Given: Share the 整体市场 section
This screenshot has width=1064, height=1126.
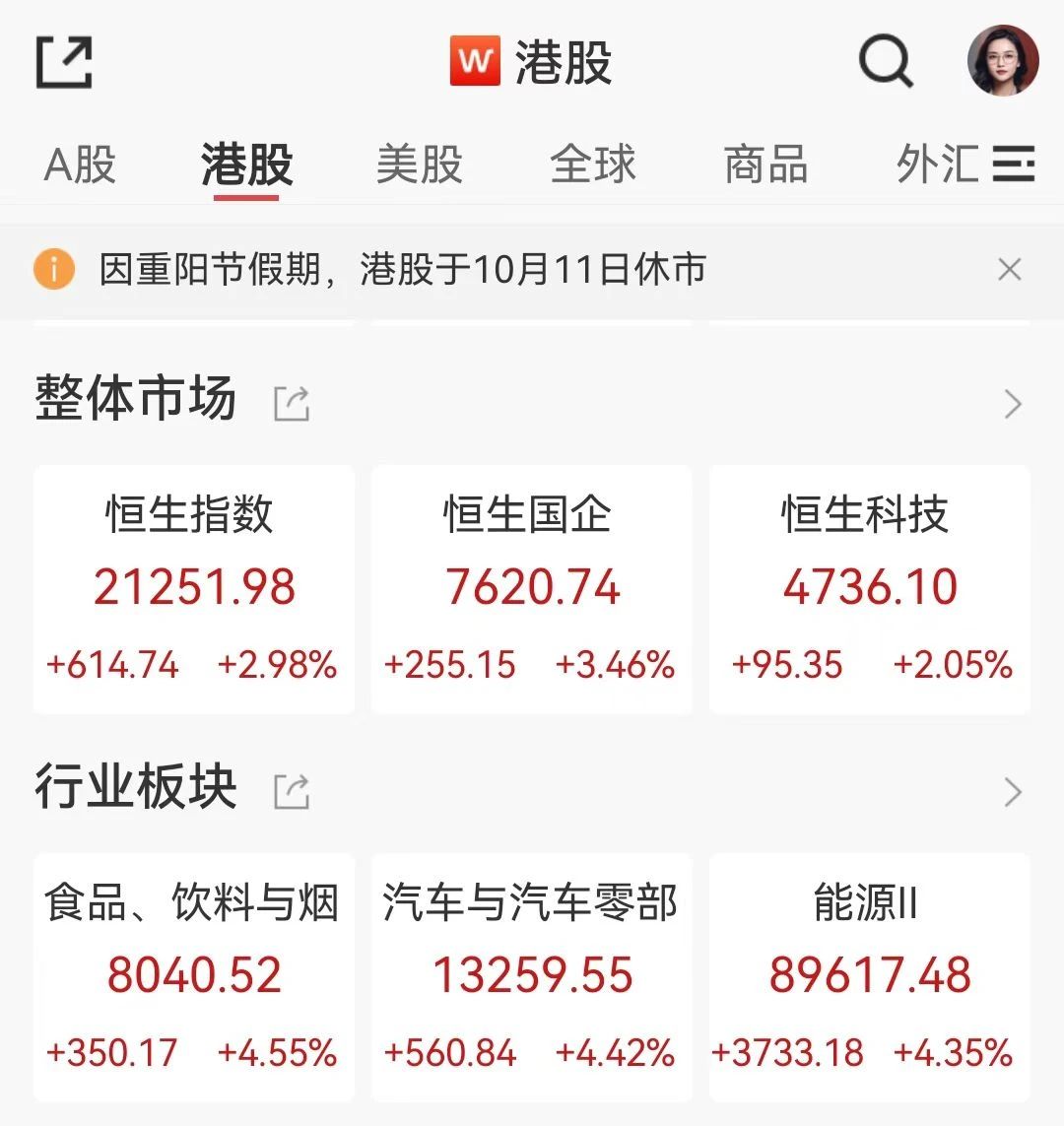Looking at the screenshot, I should tap(292, 403).
